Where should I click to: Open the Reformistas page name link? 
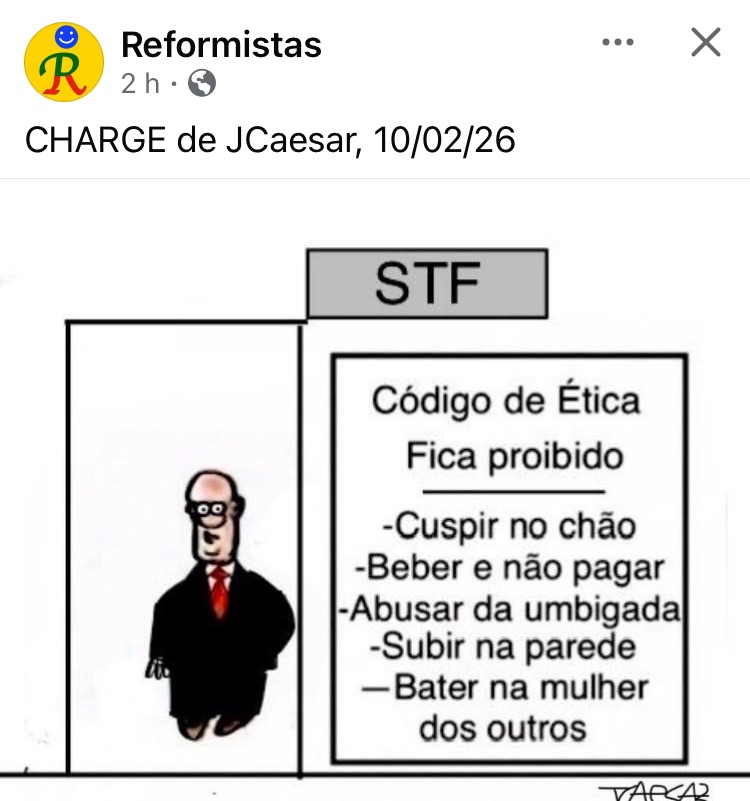click(x=221, y=44)
